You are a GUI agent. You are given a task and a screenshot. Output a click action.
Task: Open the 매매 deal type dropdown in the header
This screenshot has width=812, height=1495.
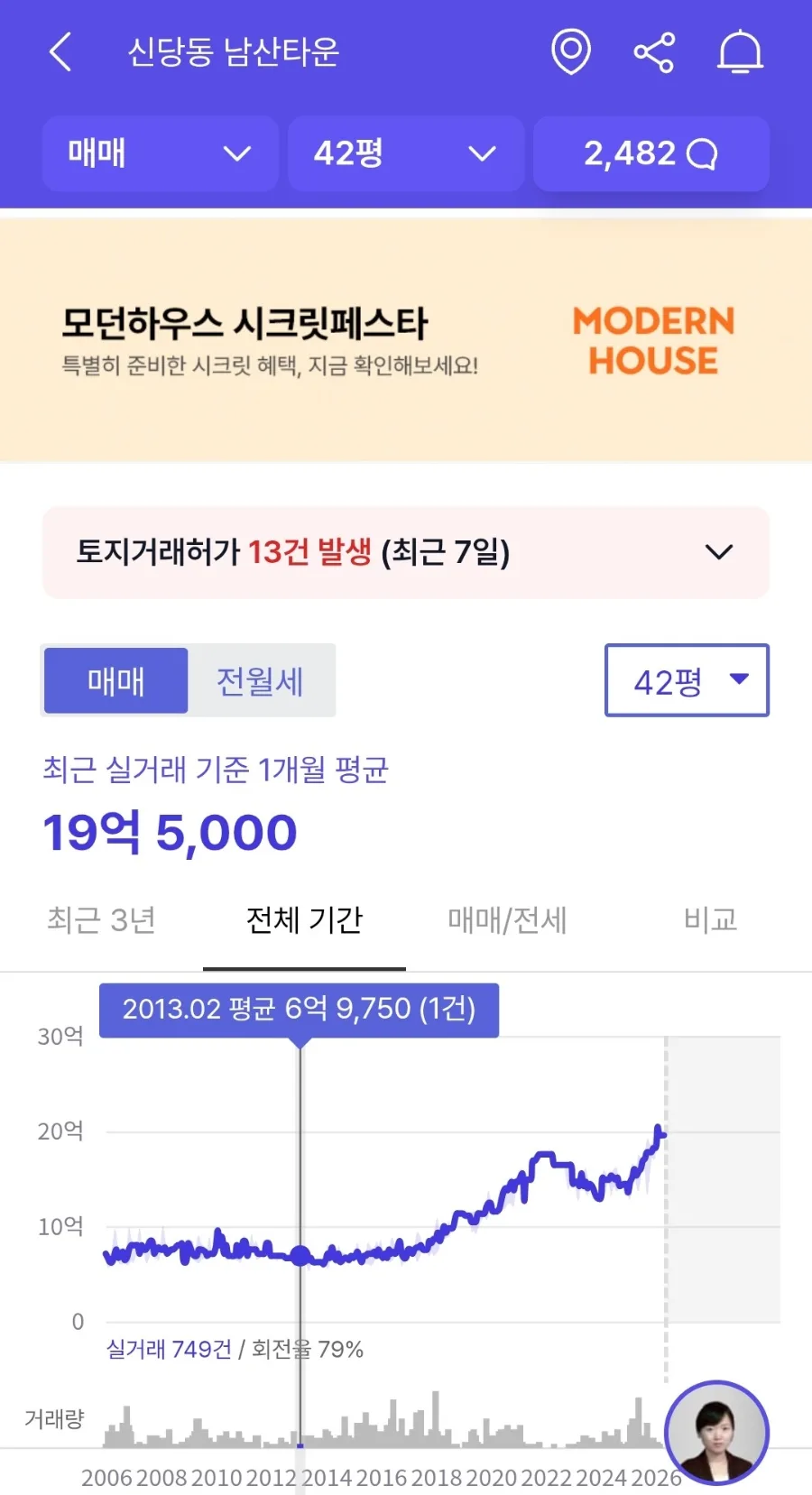[x=160, y=153]
